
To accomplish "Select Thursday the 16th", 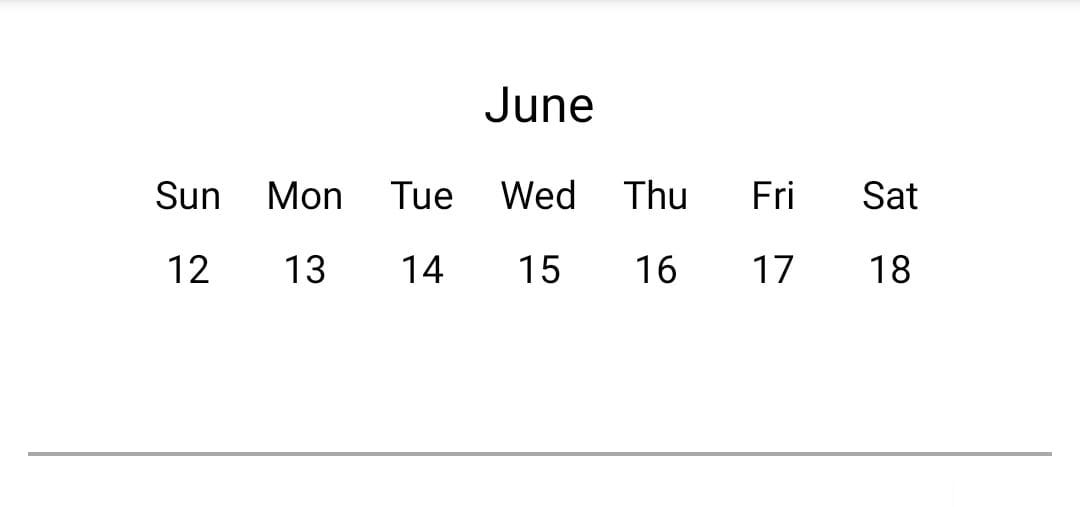I will (656, 270).
